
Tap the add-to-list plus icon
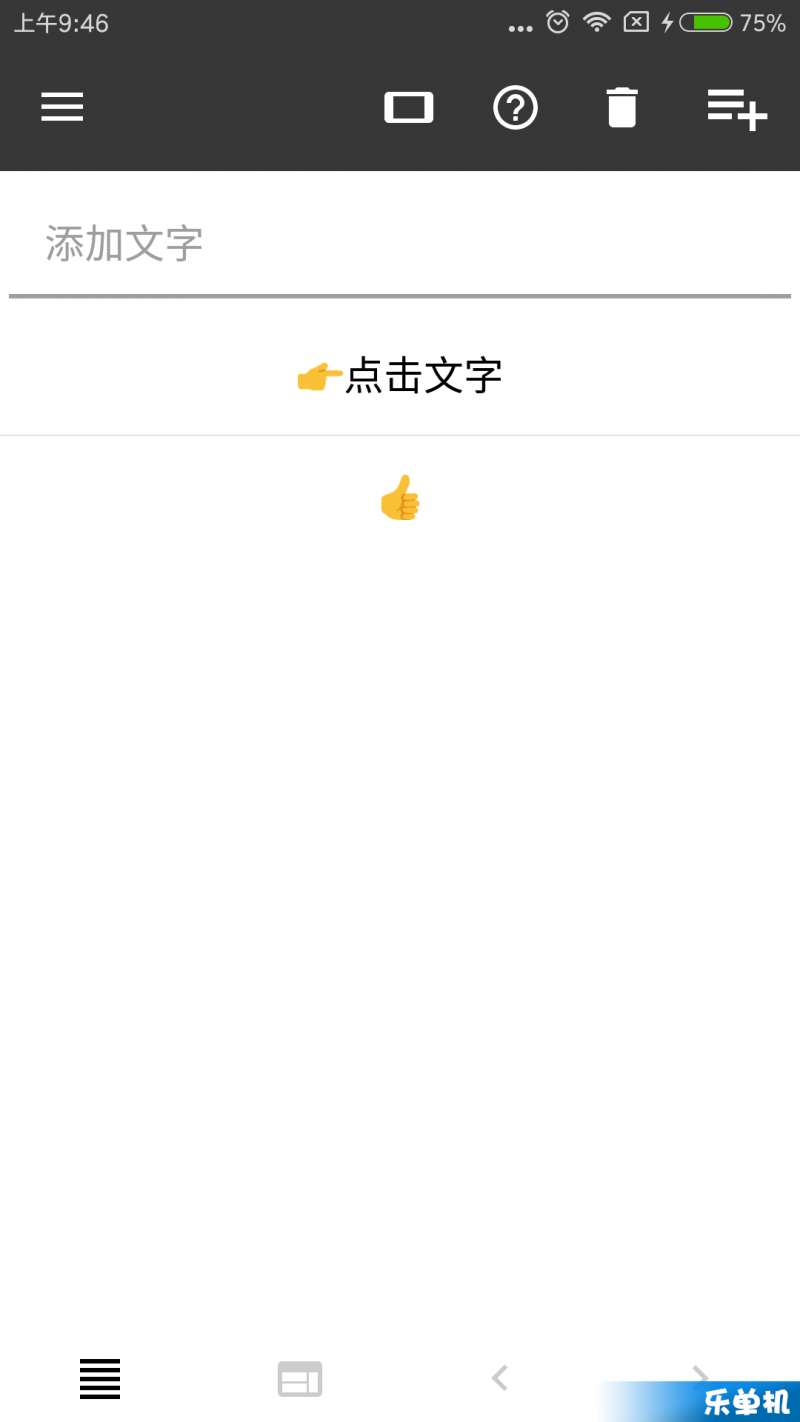(737, 109)
